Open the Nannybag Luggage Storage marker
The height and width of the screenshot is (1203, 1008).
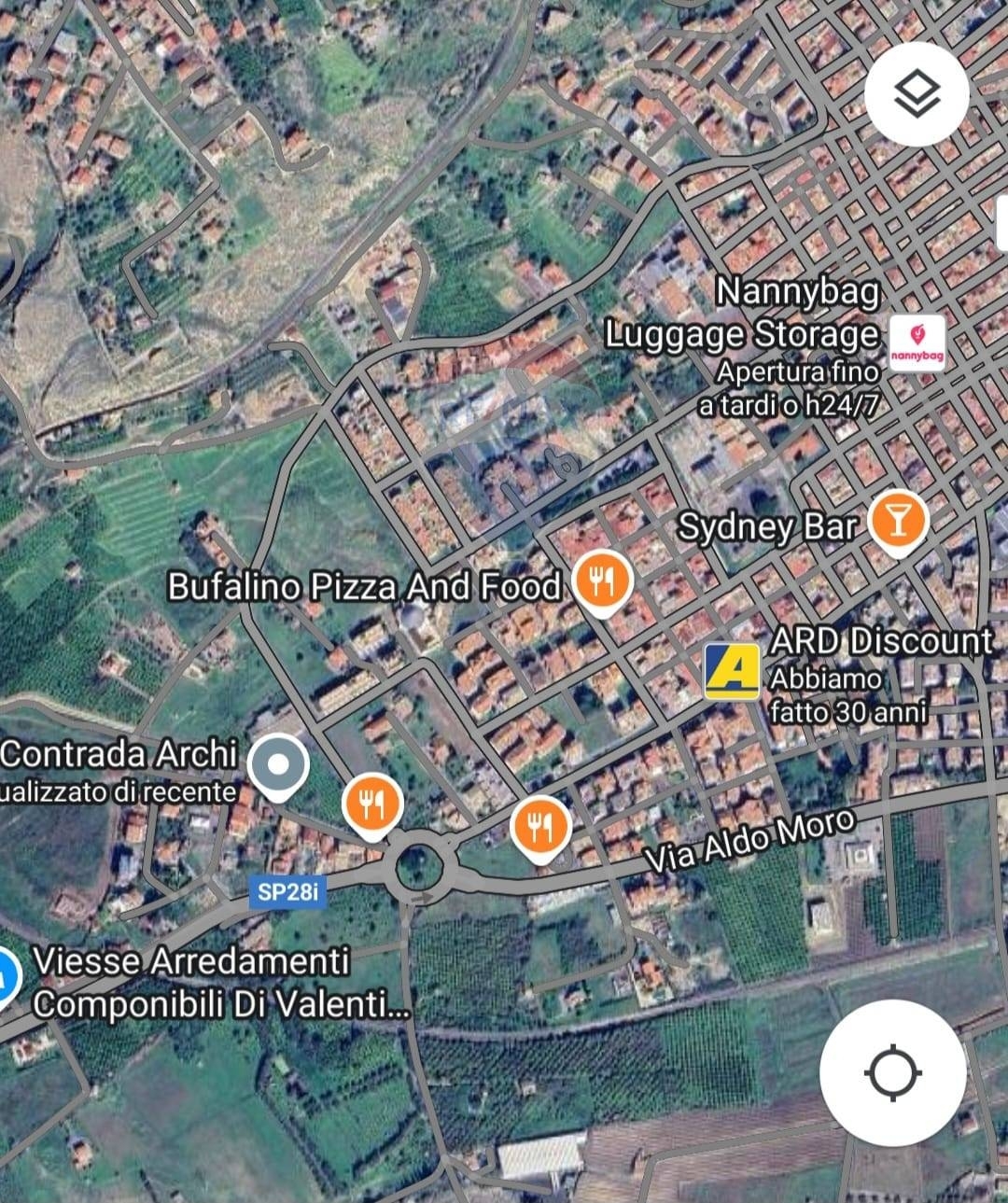tap(916, 344)
